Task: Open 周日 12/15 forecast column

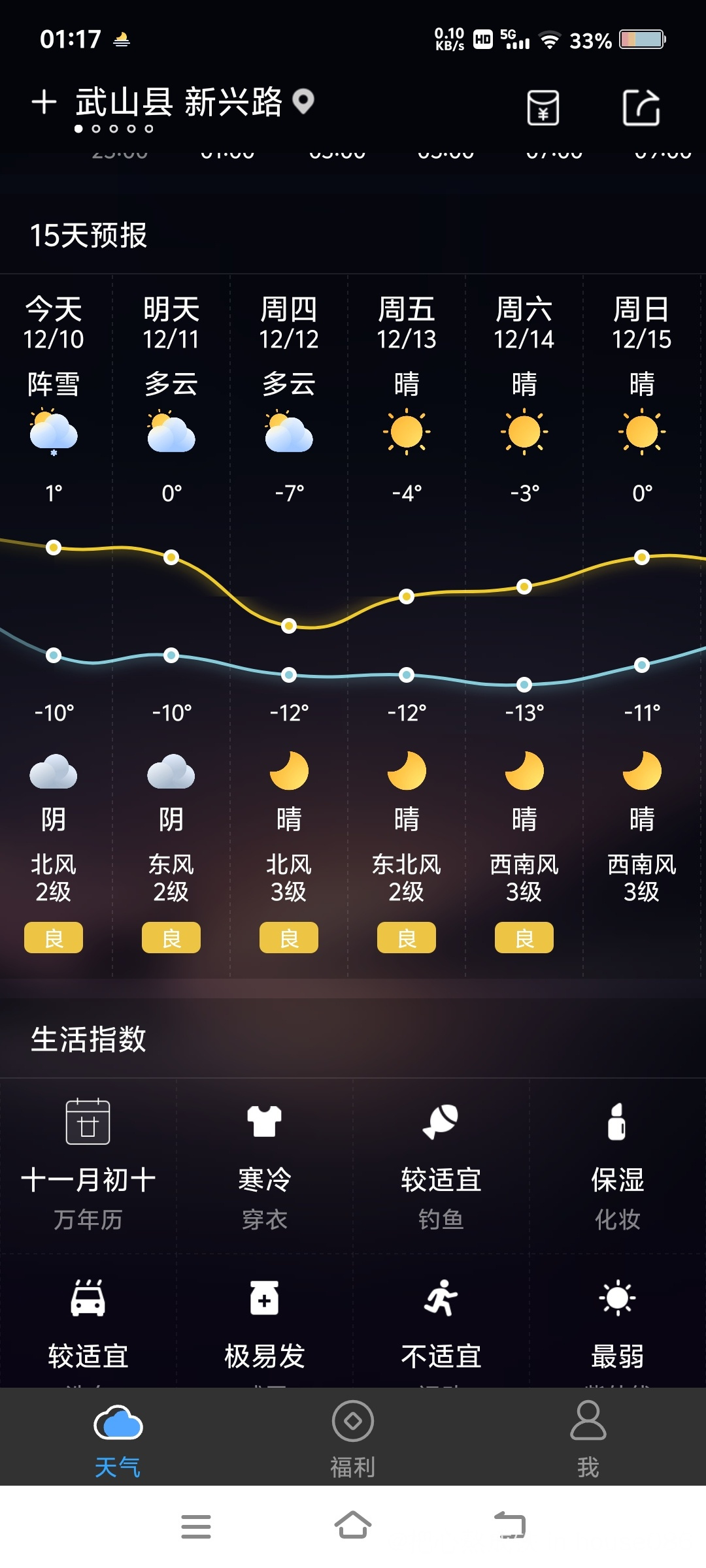Action: [642, 625]
